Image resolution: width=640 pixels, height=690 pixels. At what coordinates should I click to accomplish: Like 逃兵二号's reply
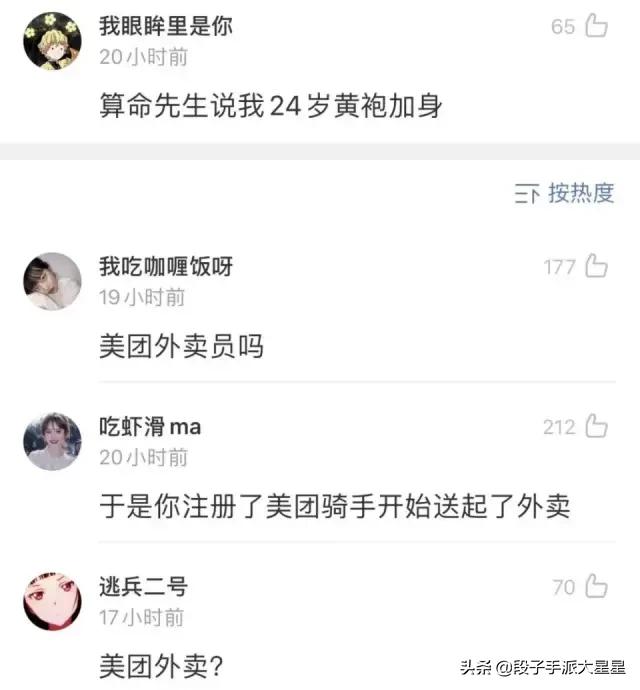coord(596,587)
